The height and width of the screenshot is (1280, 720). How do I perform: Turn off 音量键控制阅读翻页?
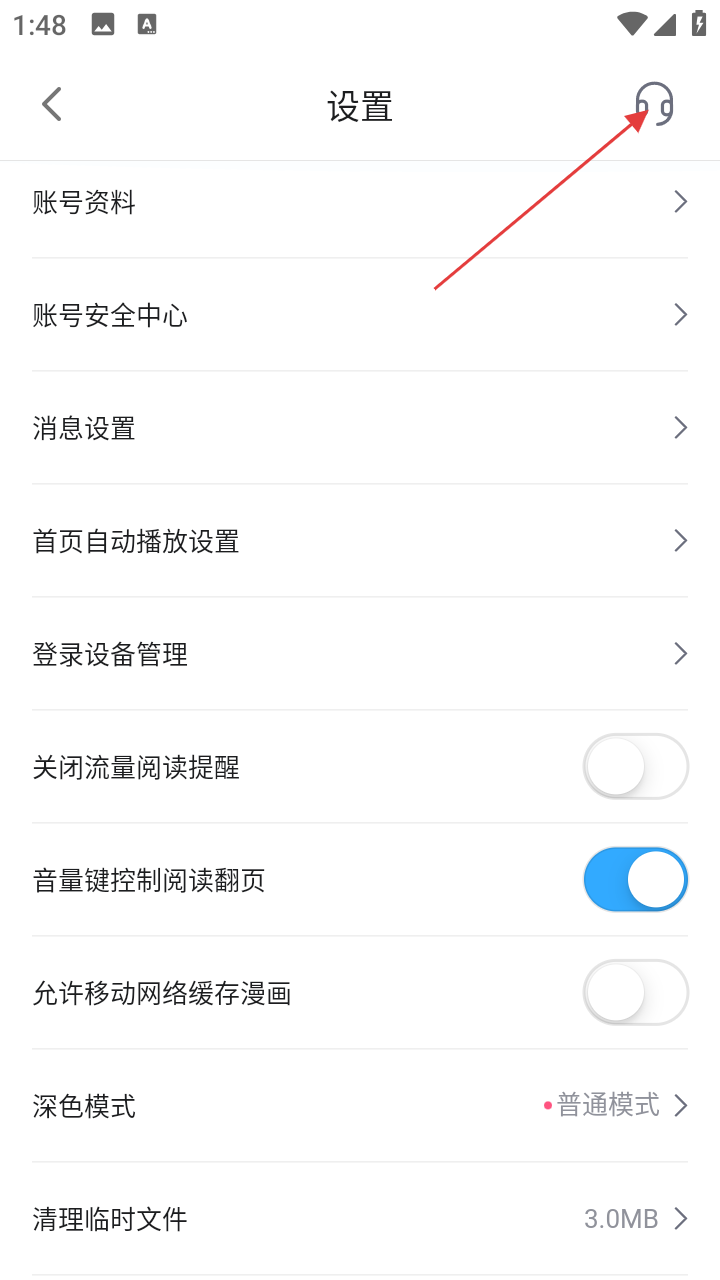(x=635, y=880)
